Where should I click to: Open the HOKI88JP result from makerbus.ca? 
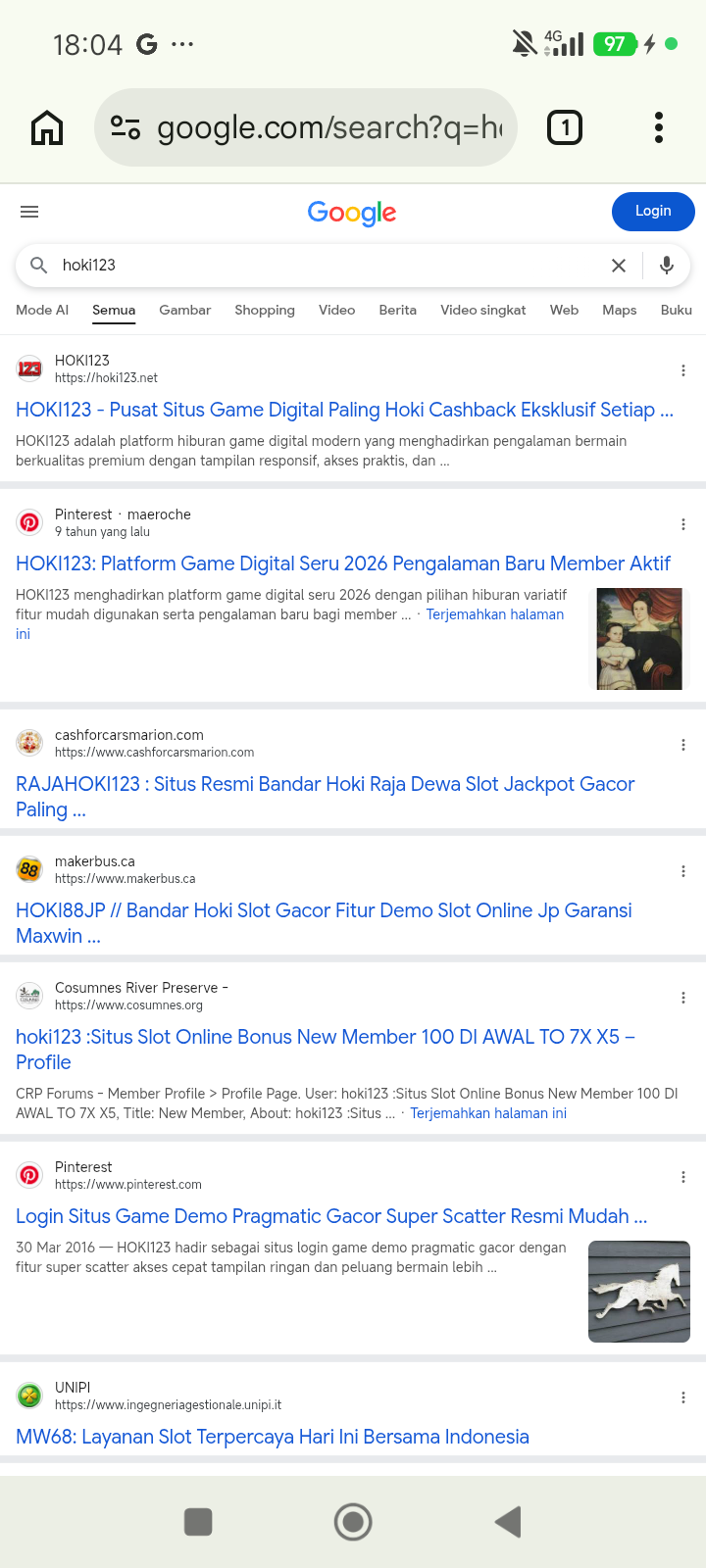(x=324, y=923)
